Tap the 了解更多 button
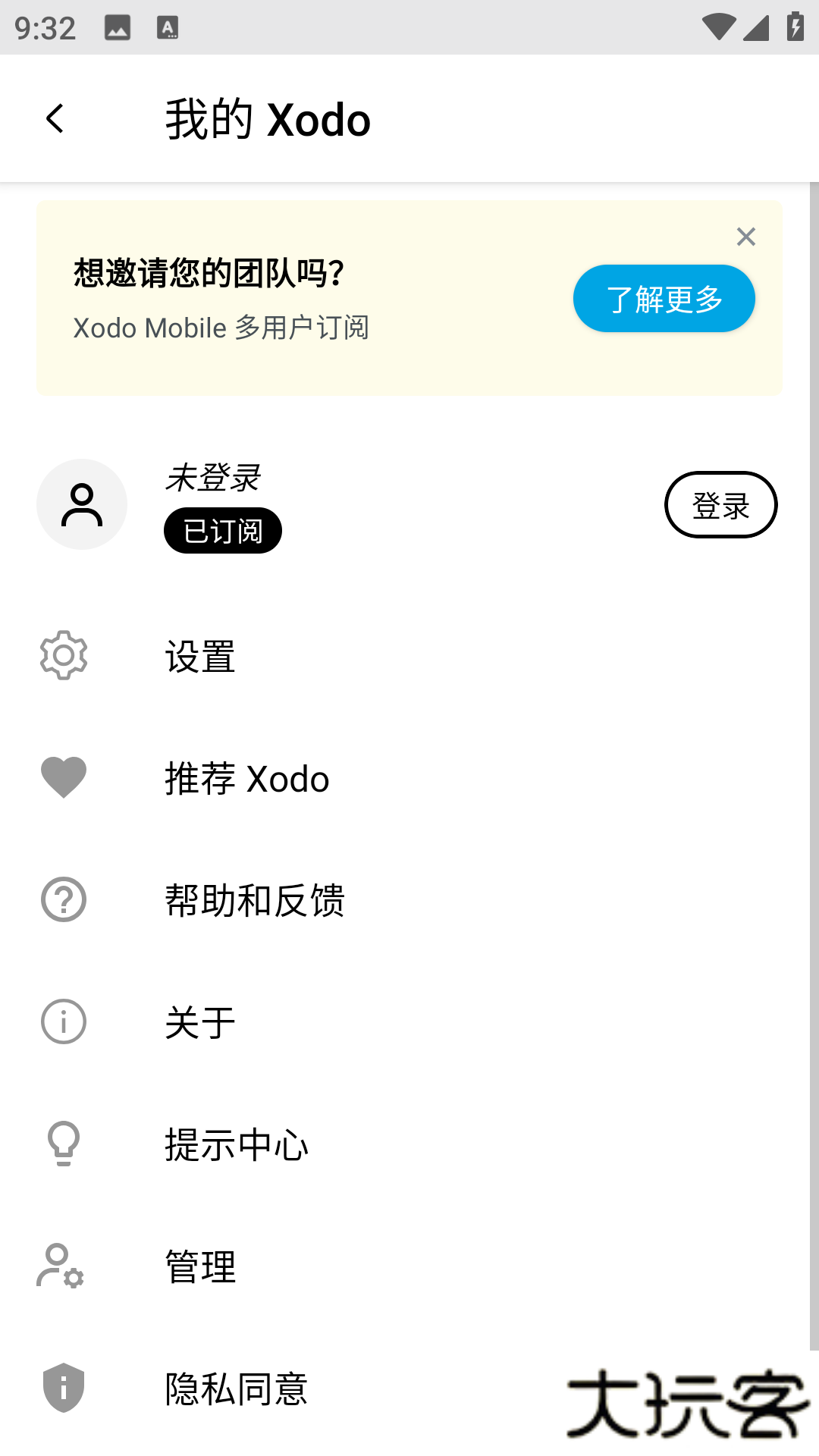 click(x=664, y=298)
